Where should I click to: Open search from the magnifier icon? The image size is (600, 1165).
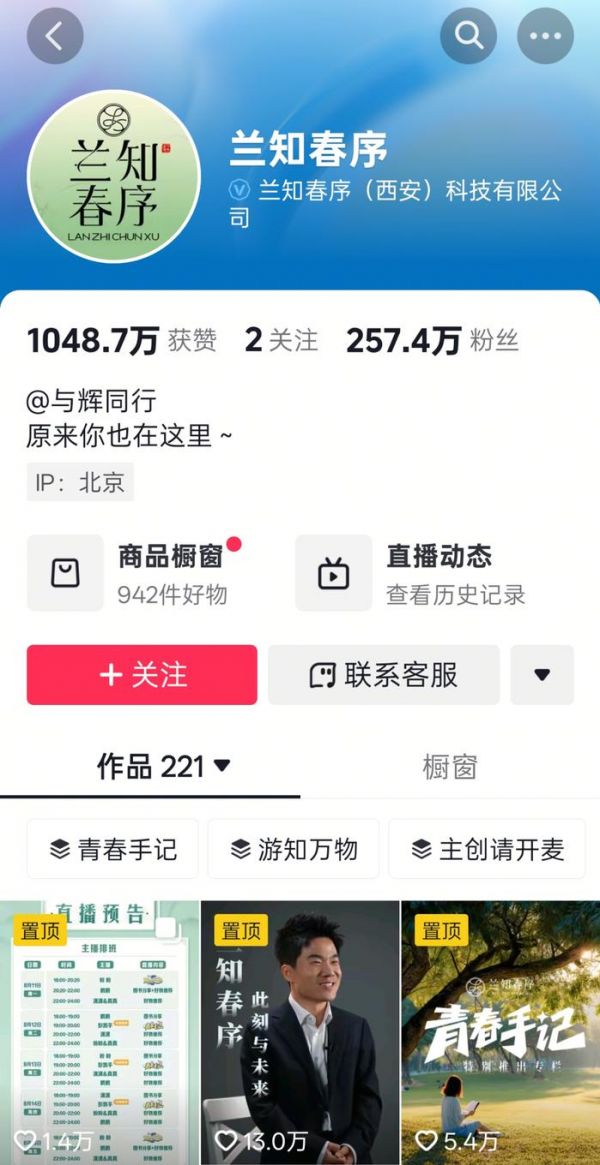point(468,37)
